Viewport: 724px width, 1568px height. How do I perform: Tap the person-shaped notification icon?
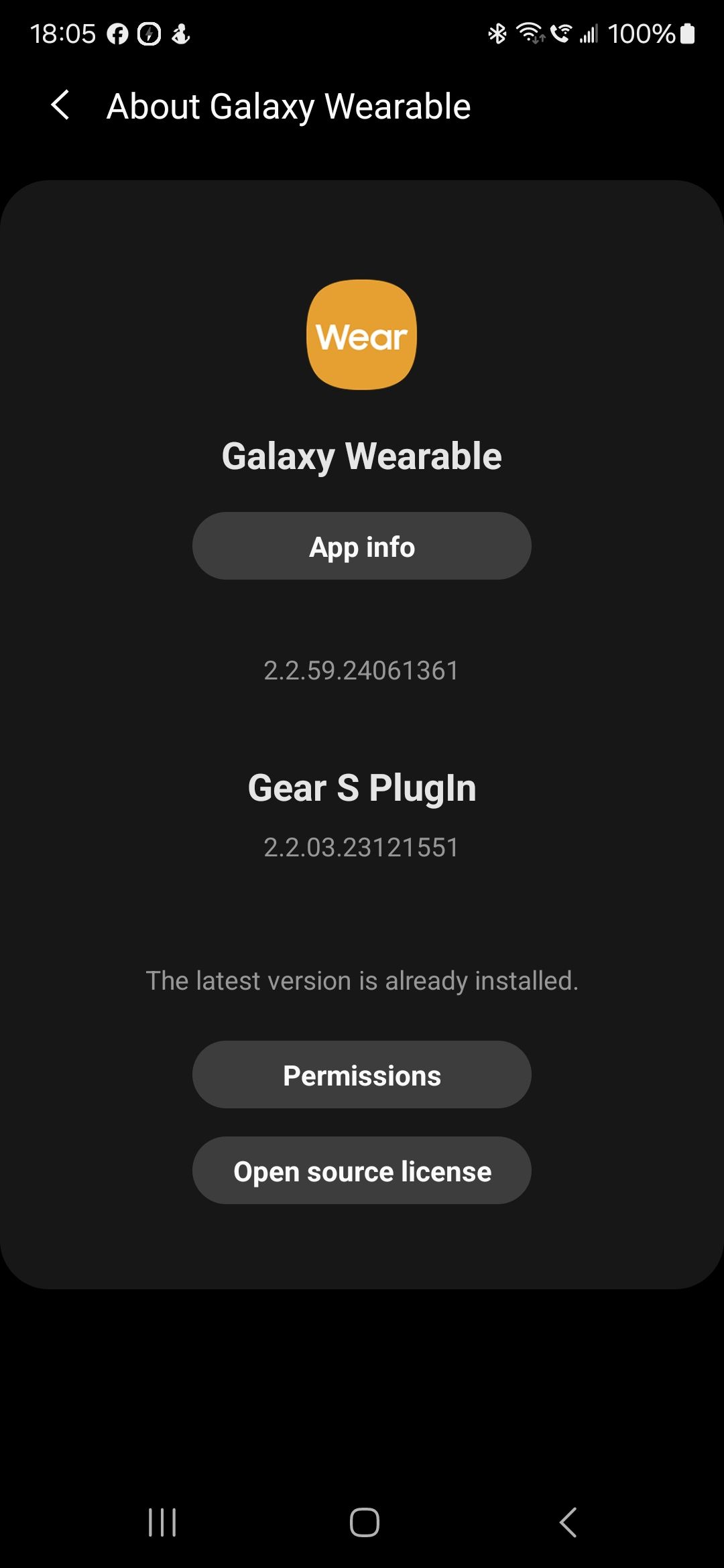(x=181, y=34)
